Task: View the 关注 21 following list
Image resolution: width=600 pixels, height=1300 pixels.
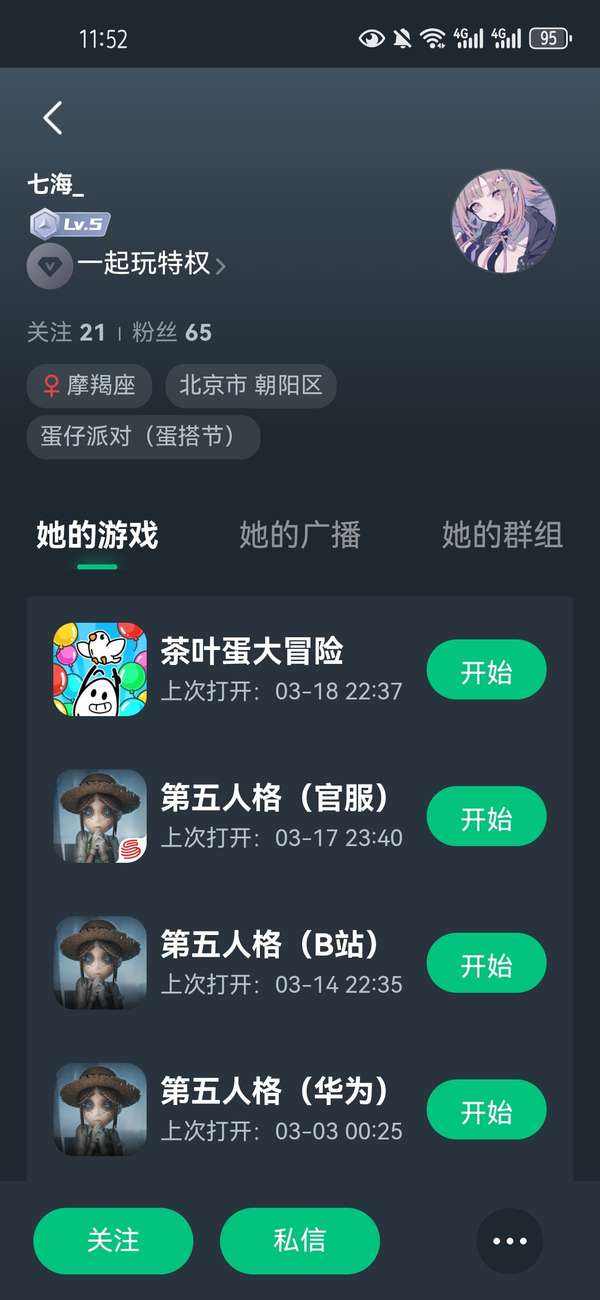Action: pos(66,333)
